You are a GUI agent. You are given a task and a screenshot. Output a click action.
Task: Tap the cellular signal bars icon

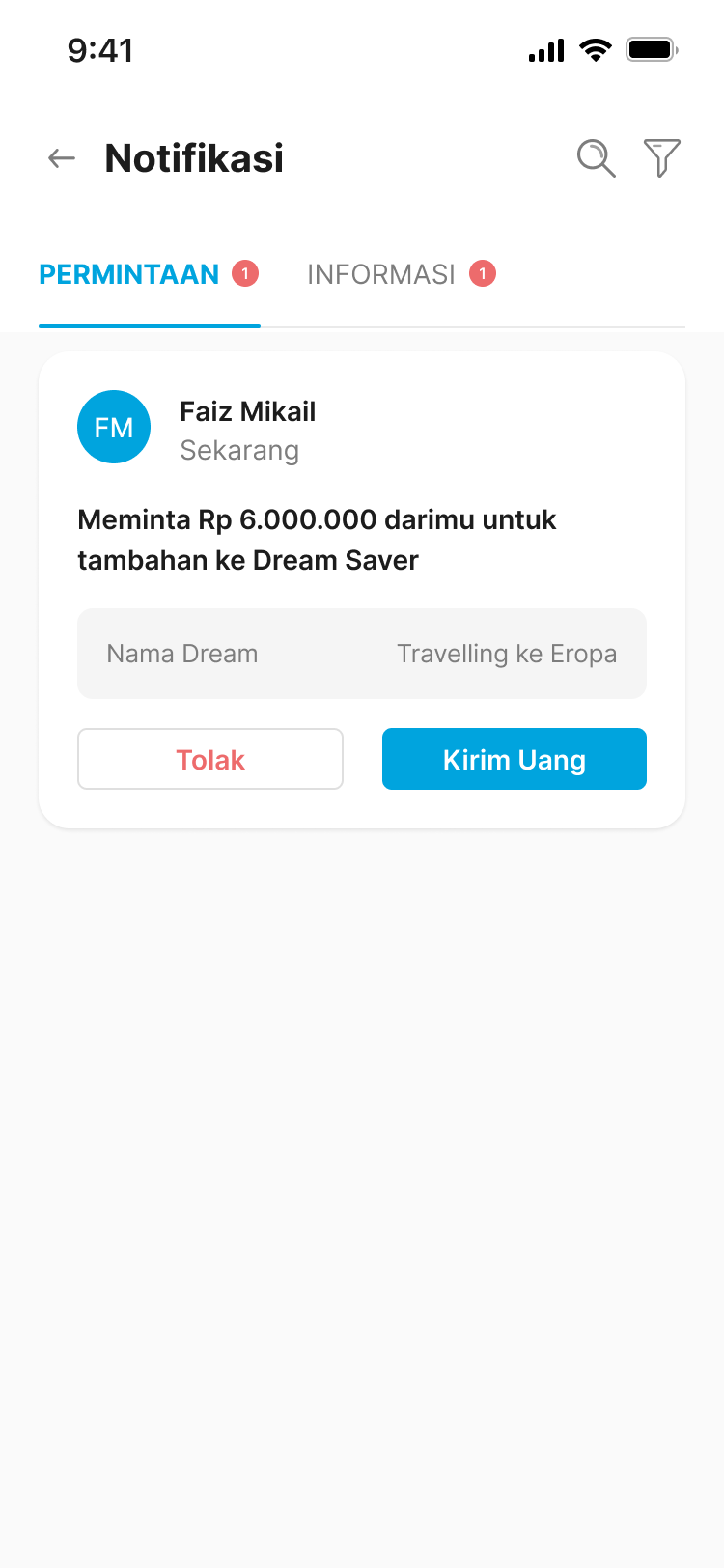point(545,50)
